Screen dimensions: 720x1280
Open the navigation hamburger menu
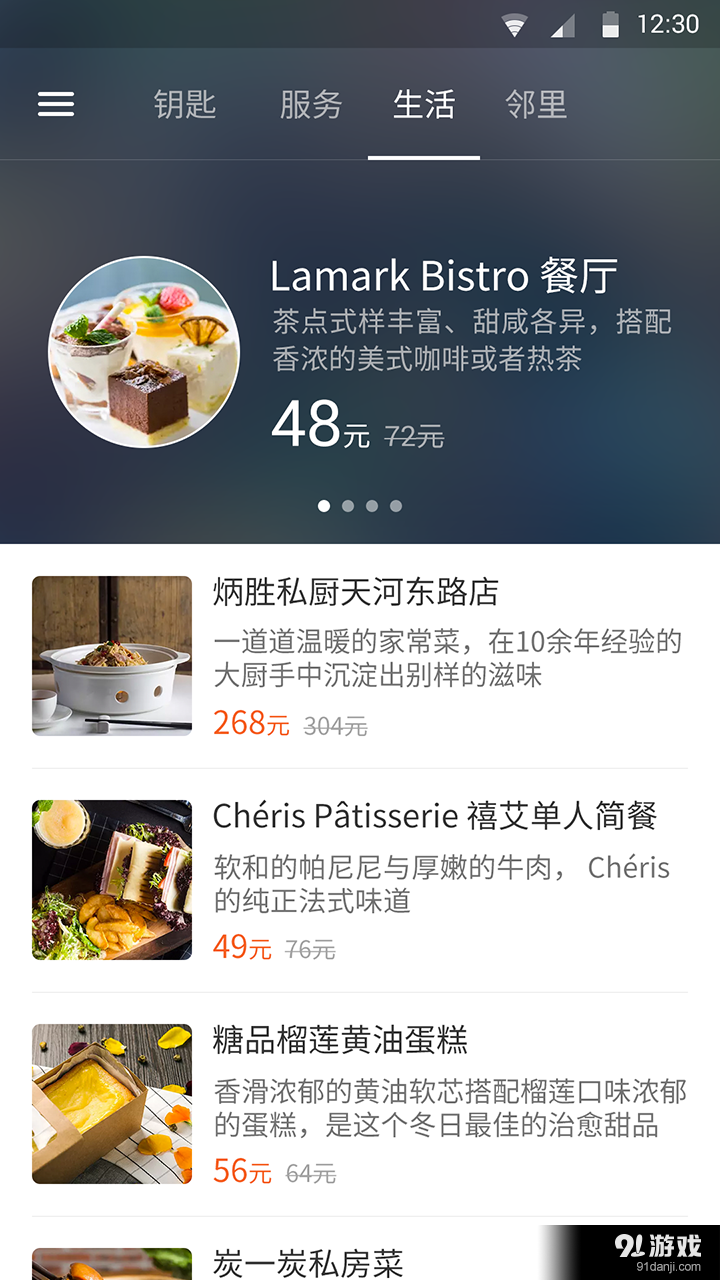pos(56,104)
